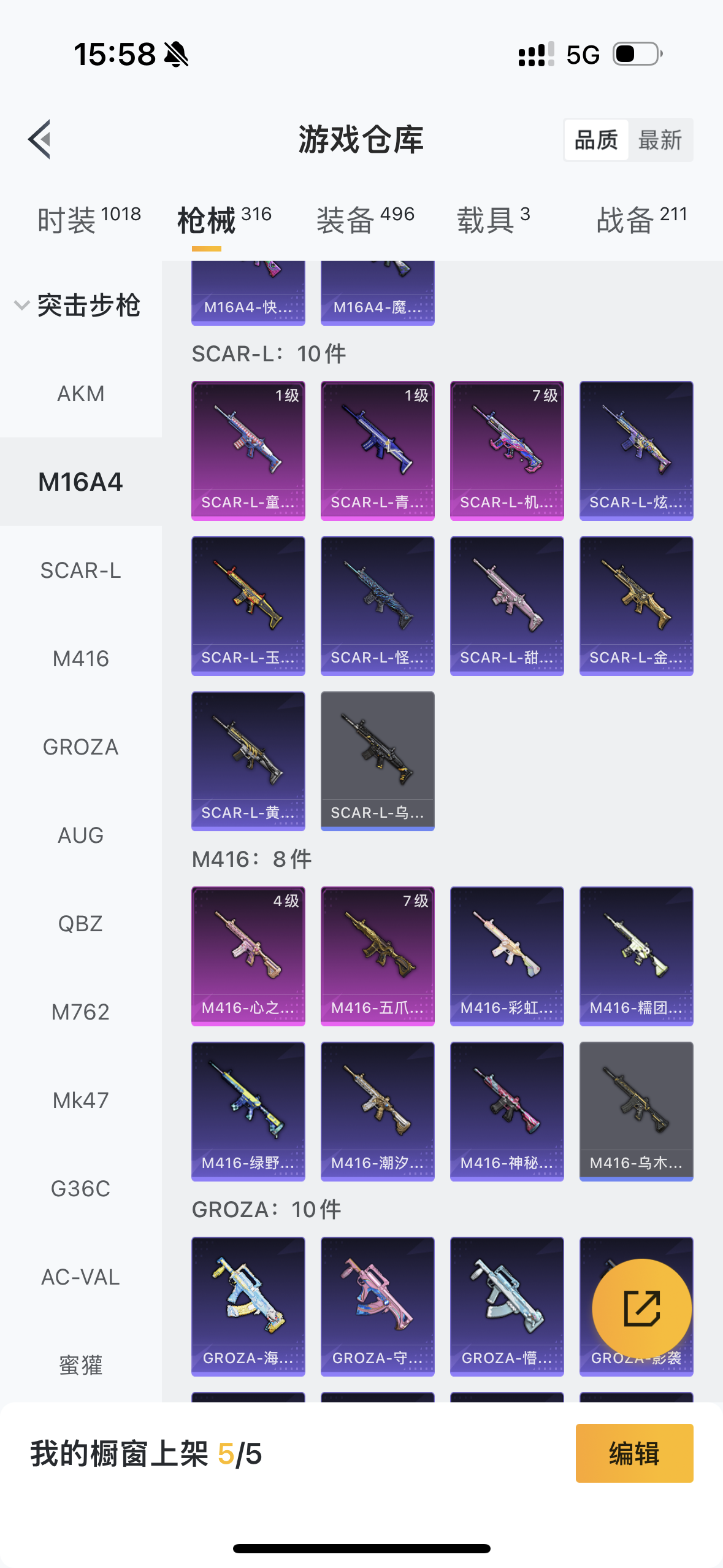Select GROZA in the side list

click(x=80, y=747)
